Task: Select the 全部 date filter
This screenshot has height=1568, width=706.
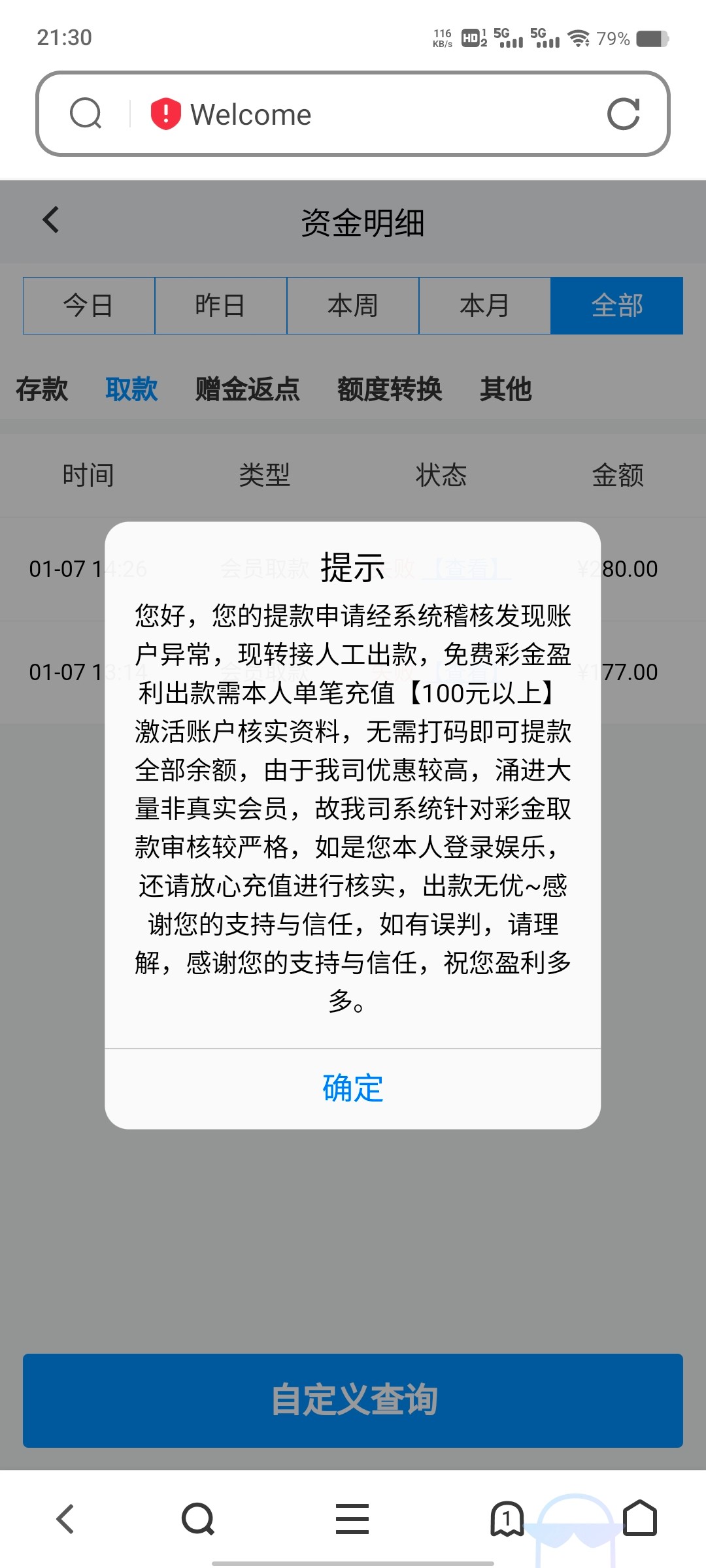Action: pos(617,306)
